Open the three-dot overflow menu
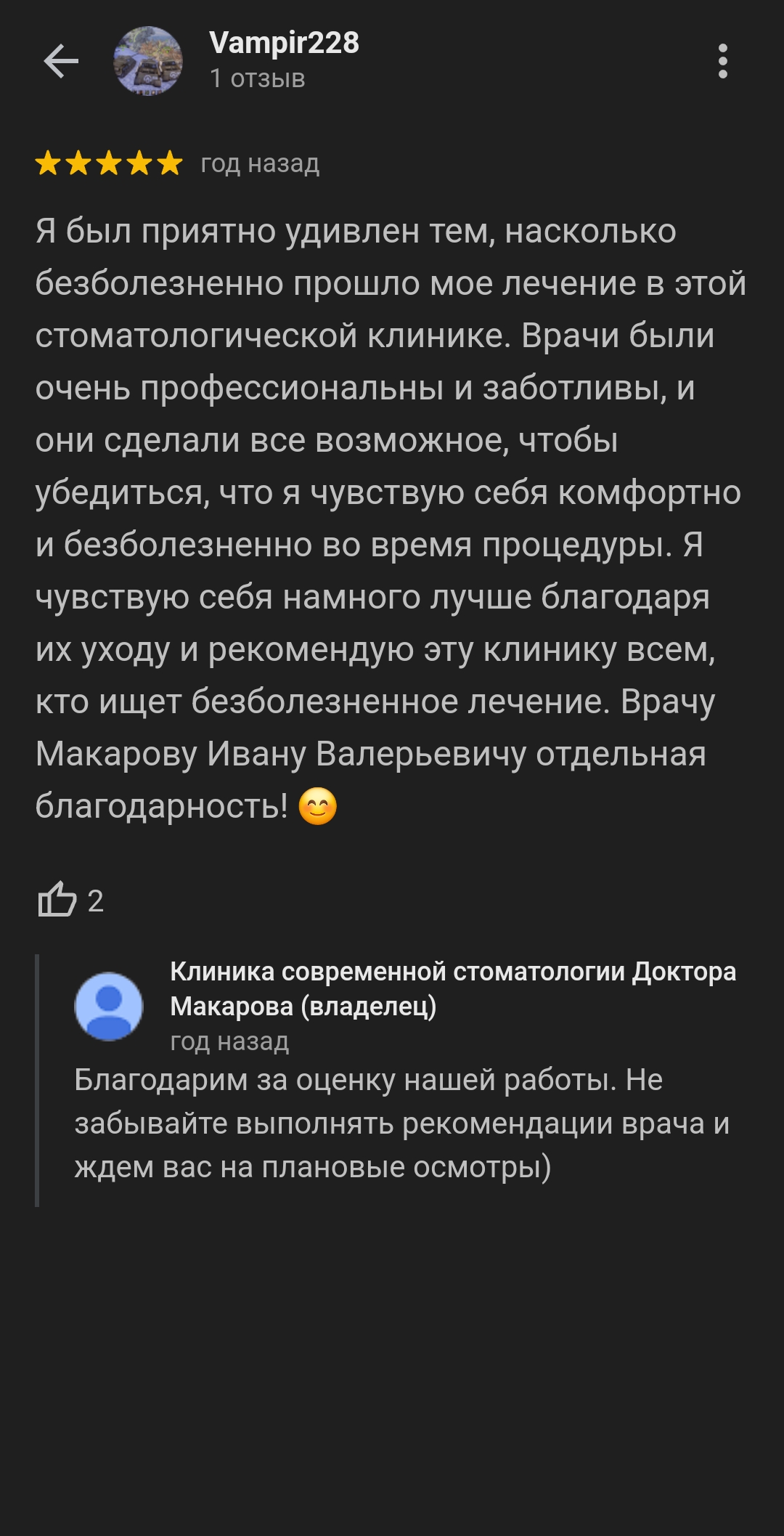This screenshot has height=1536, width=784. point(722,61)
